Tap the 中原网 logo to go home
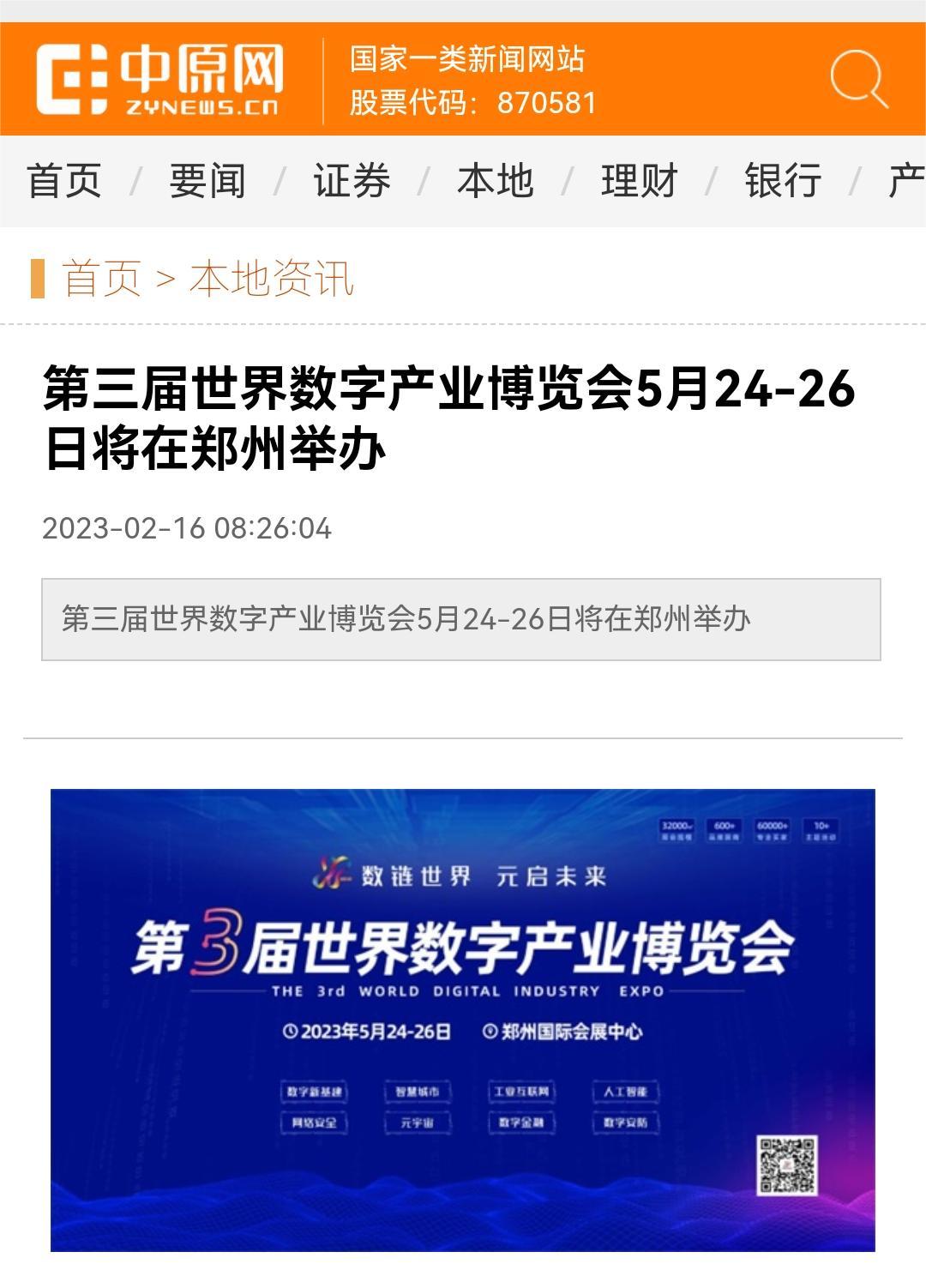This screenshot has height=1288, width=926. (x=160, y=80)
